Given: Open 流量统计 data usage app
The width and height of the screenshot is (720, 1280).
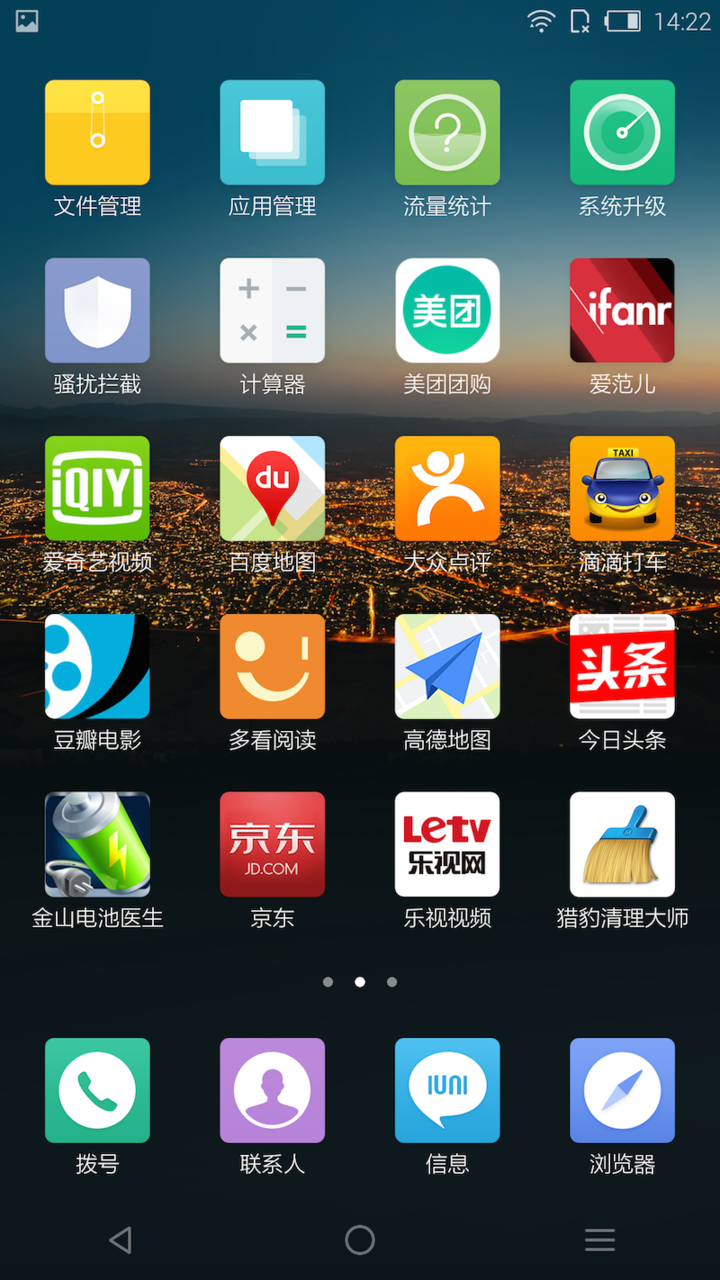Looking at the screenshot, I should pos(447,133).
